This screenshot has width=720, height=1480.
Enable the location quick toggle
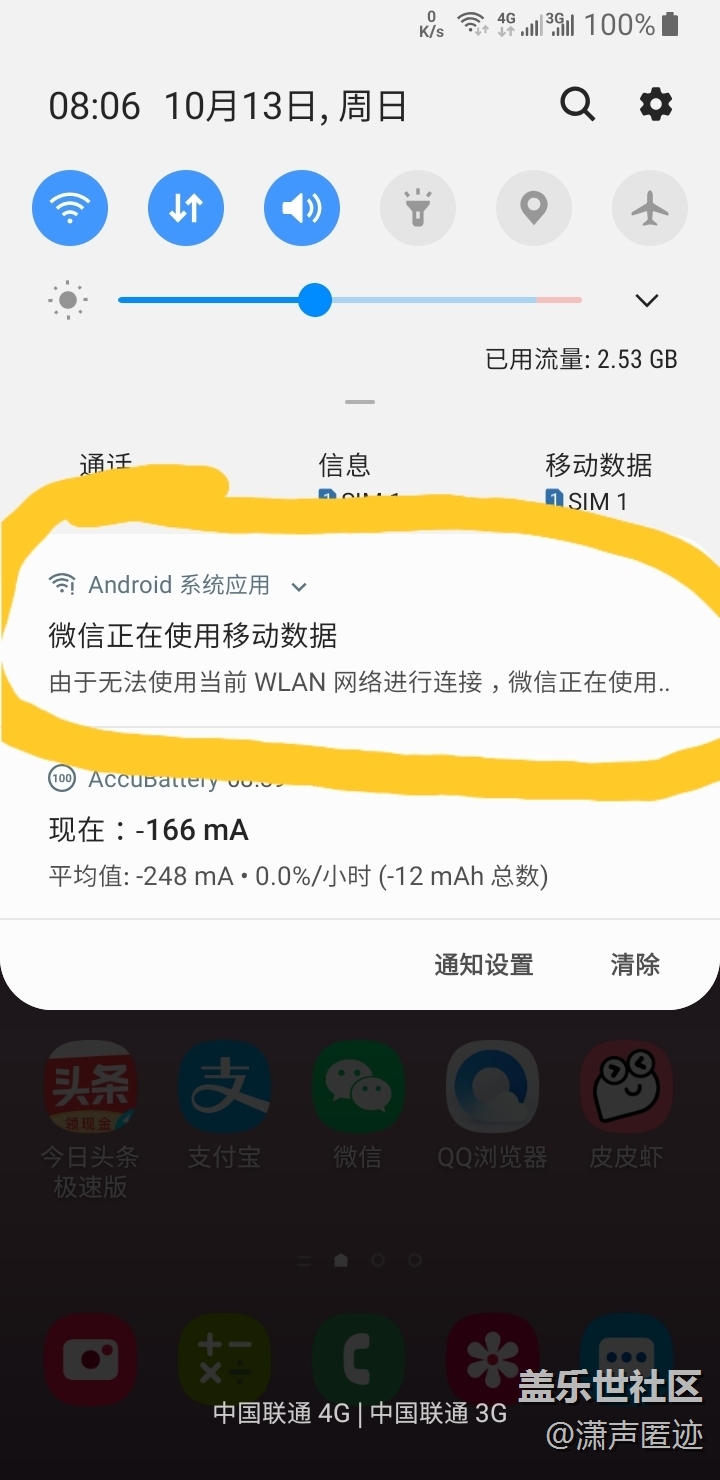[x=534, y=208]
